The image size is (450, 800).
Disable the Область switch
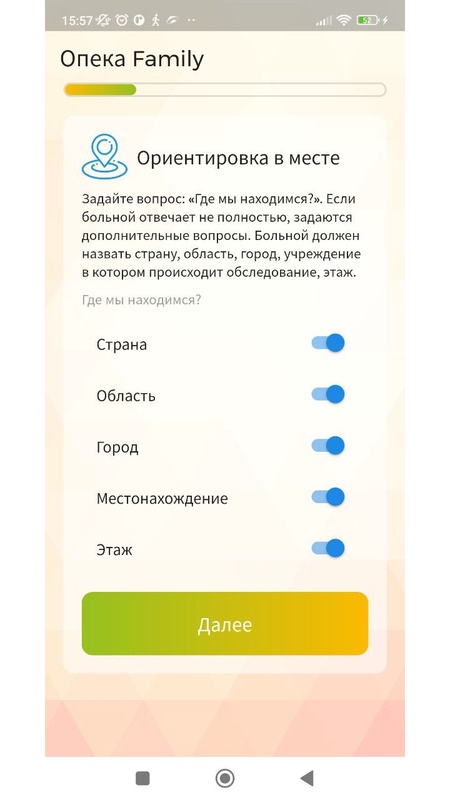click(x=328, y=394)
